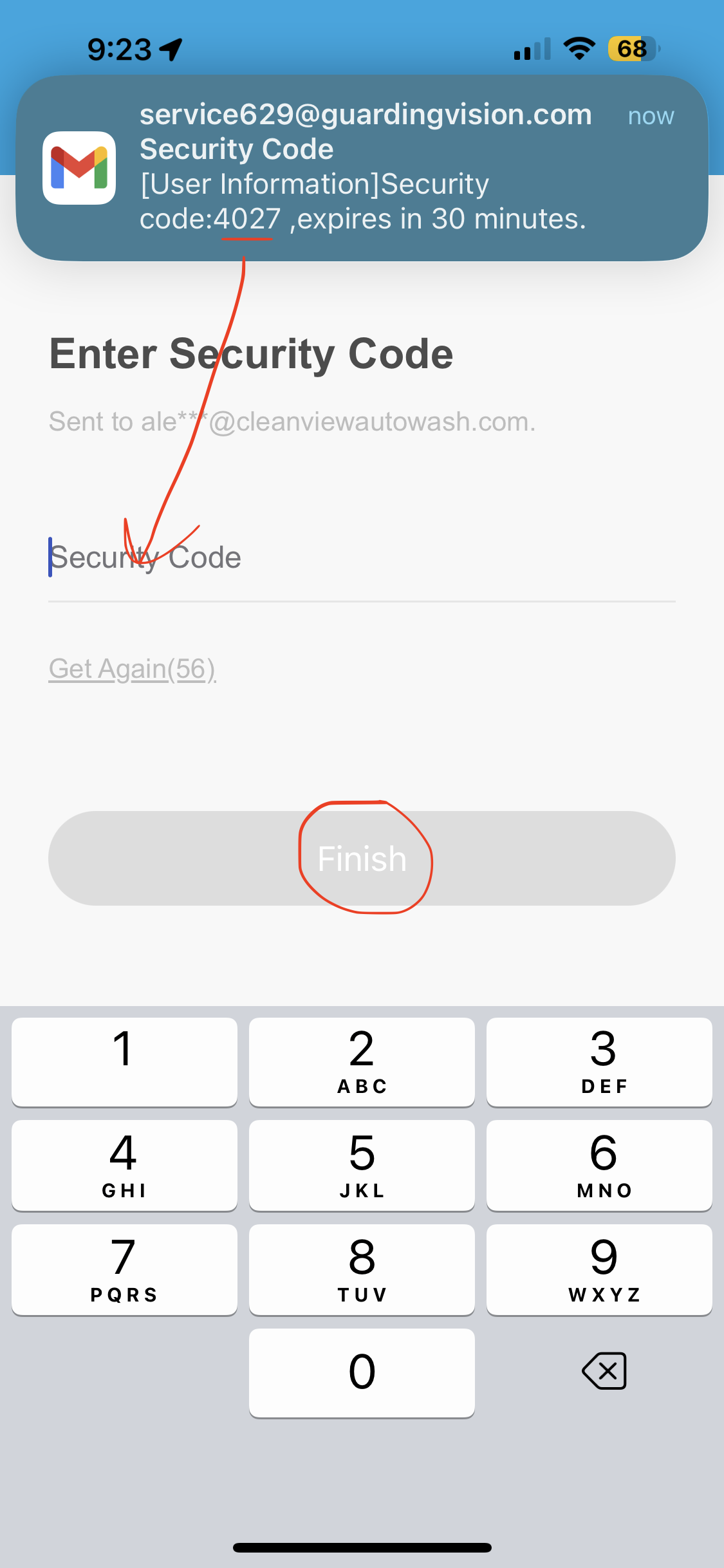The image size is (724, 1568).
Task: Enter digit 5 on the keypad
Action: [x=362, y=1165]
